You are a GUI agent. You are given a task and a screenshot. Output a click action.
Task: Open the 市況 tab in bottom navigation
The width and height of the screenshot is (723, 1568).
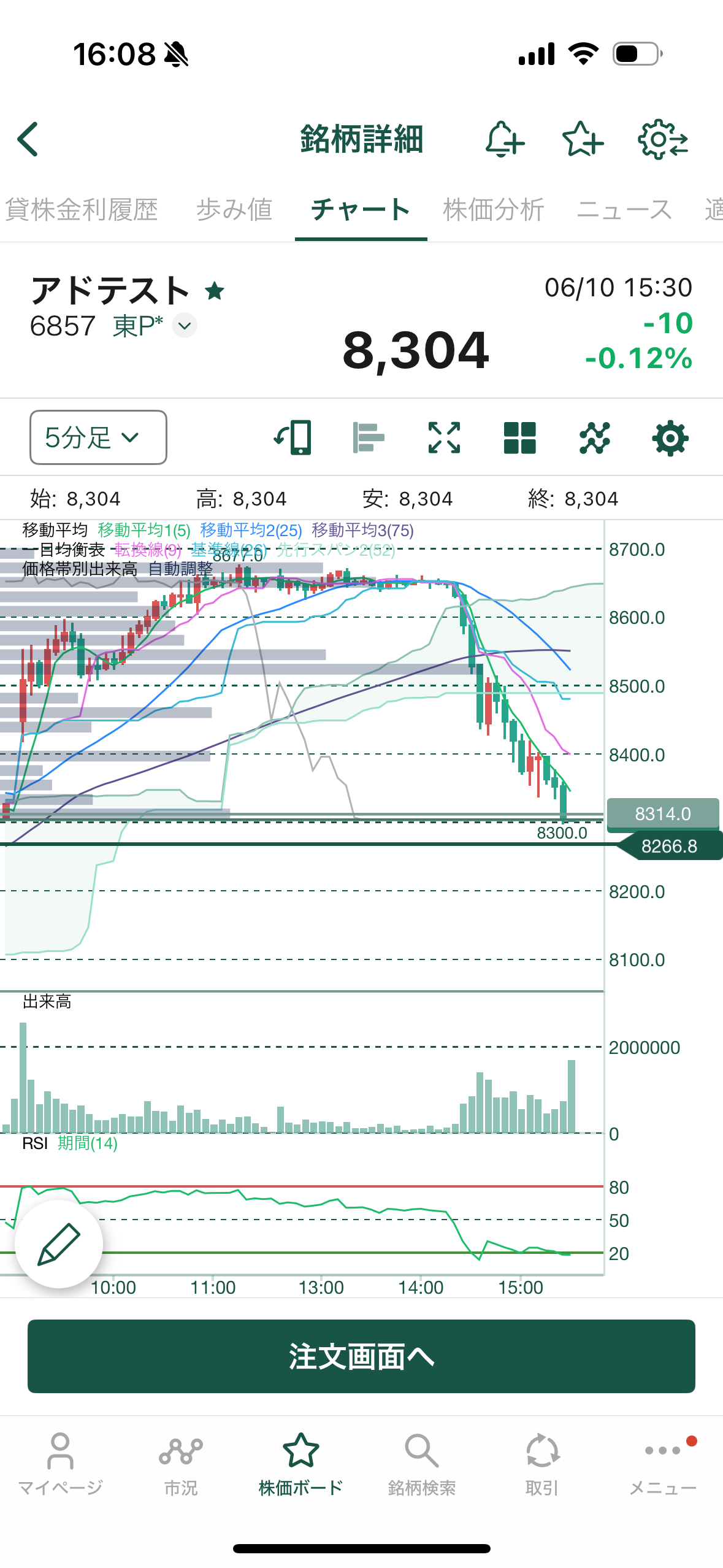tap(181, 1465)
